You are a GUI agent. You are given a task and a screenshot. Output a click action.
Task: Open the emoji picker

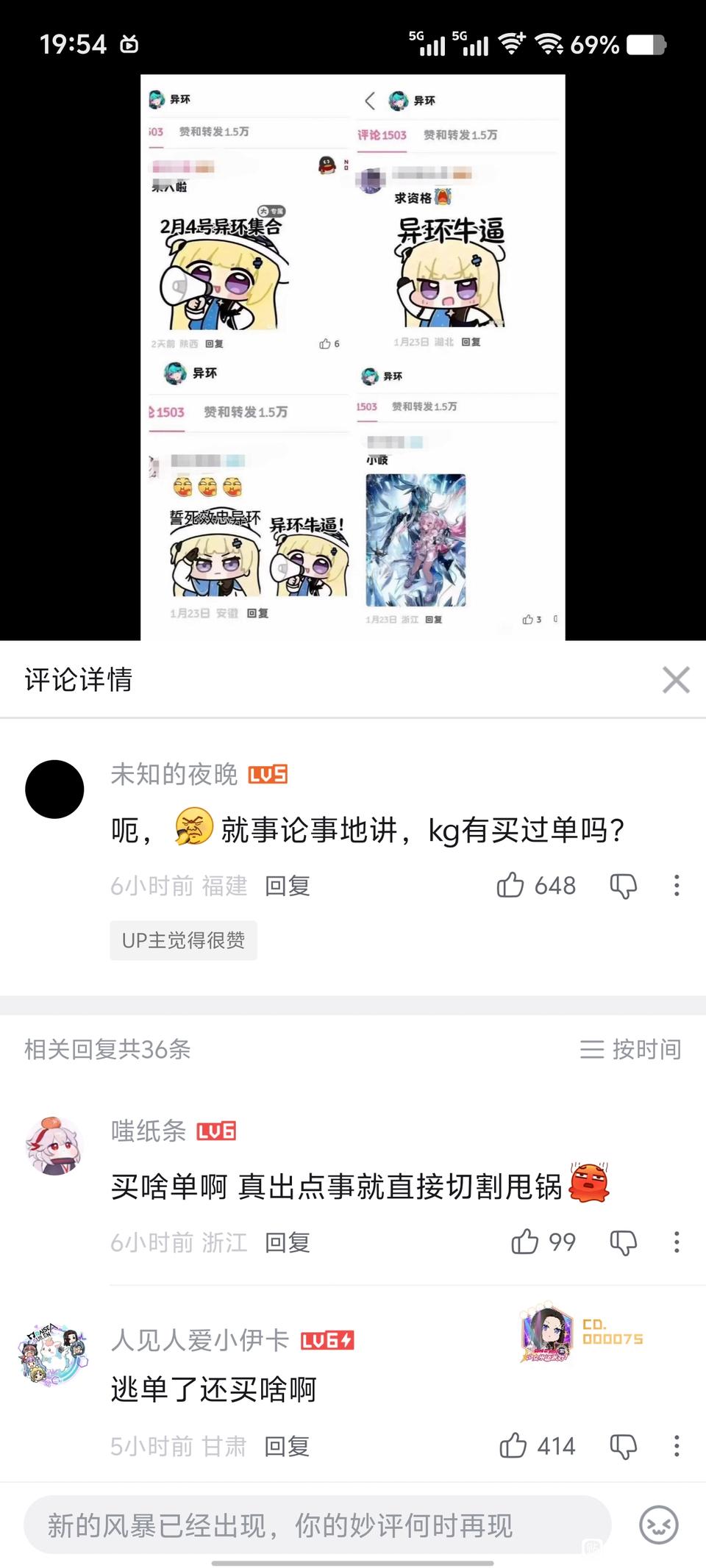point(658,1525)
